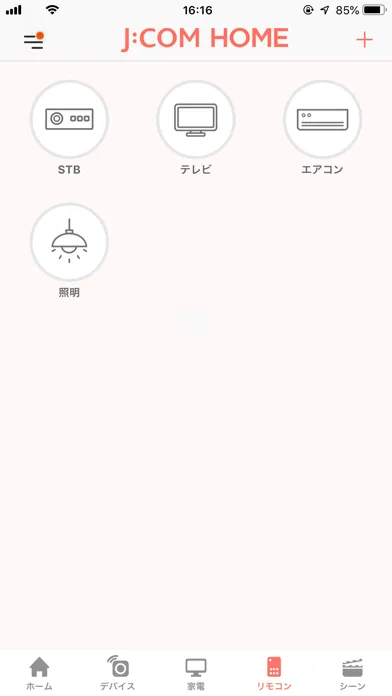Screen dimensions: 392x696
Task: Go to the デバイス tab
Action: point(118,673)
